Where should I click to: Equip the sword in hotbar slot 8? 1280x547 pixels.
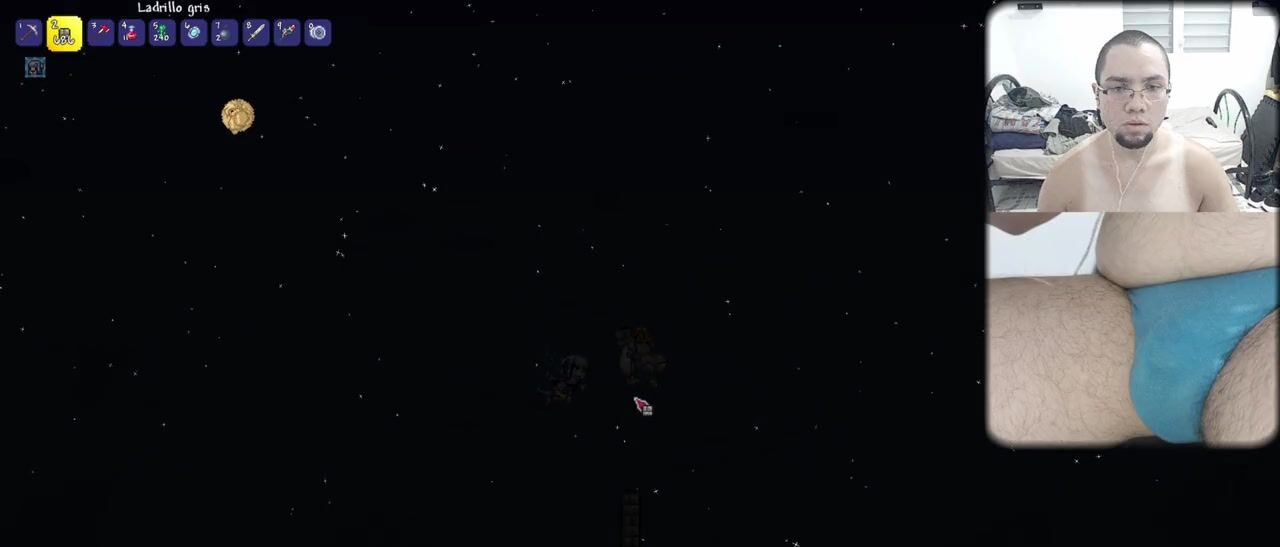click(255, 33)
